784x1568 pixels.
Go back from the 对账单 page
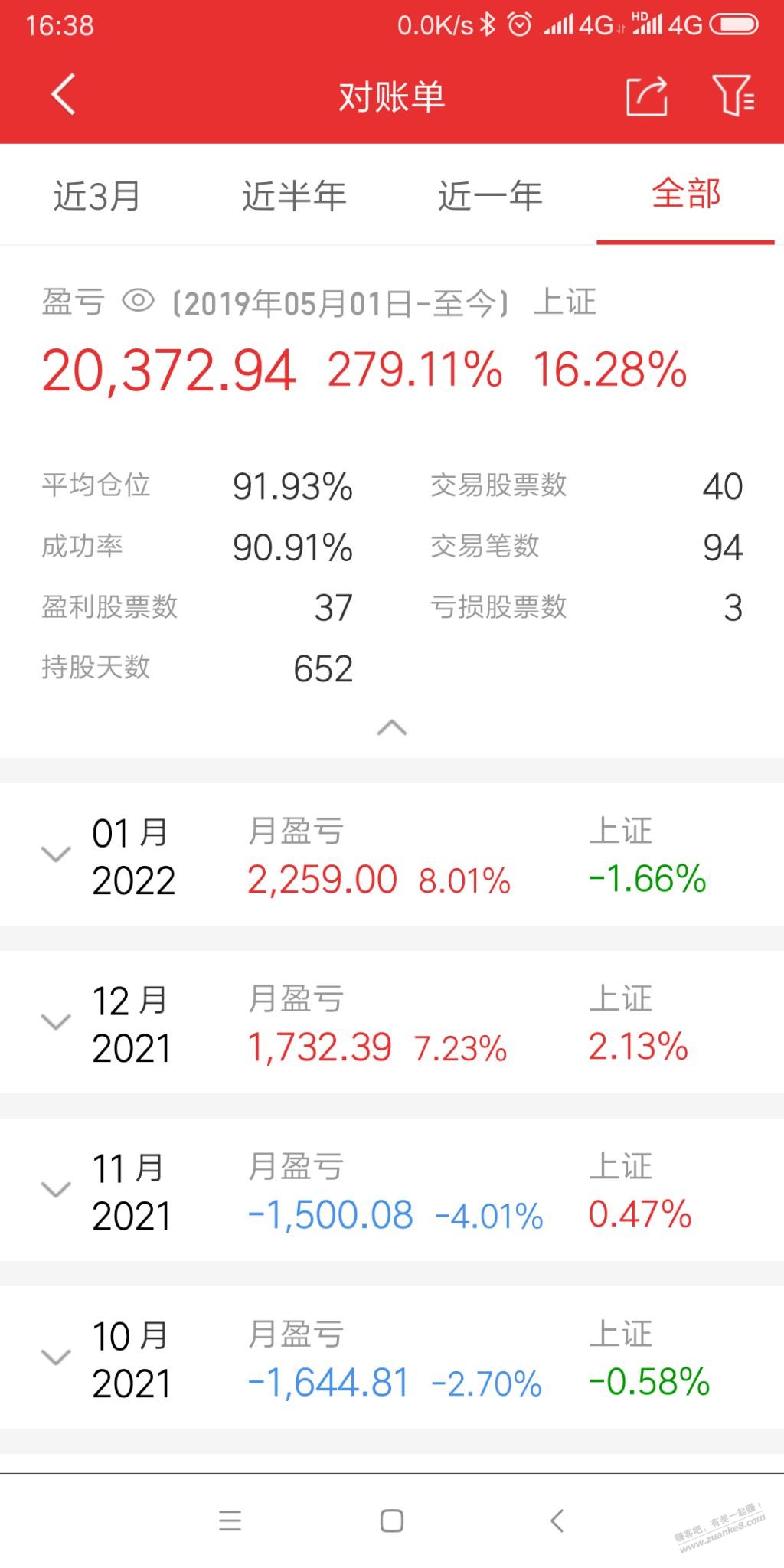[64, 95]
